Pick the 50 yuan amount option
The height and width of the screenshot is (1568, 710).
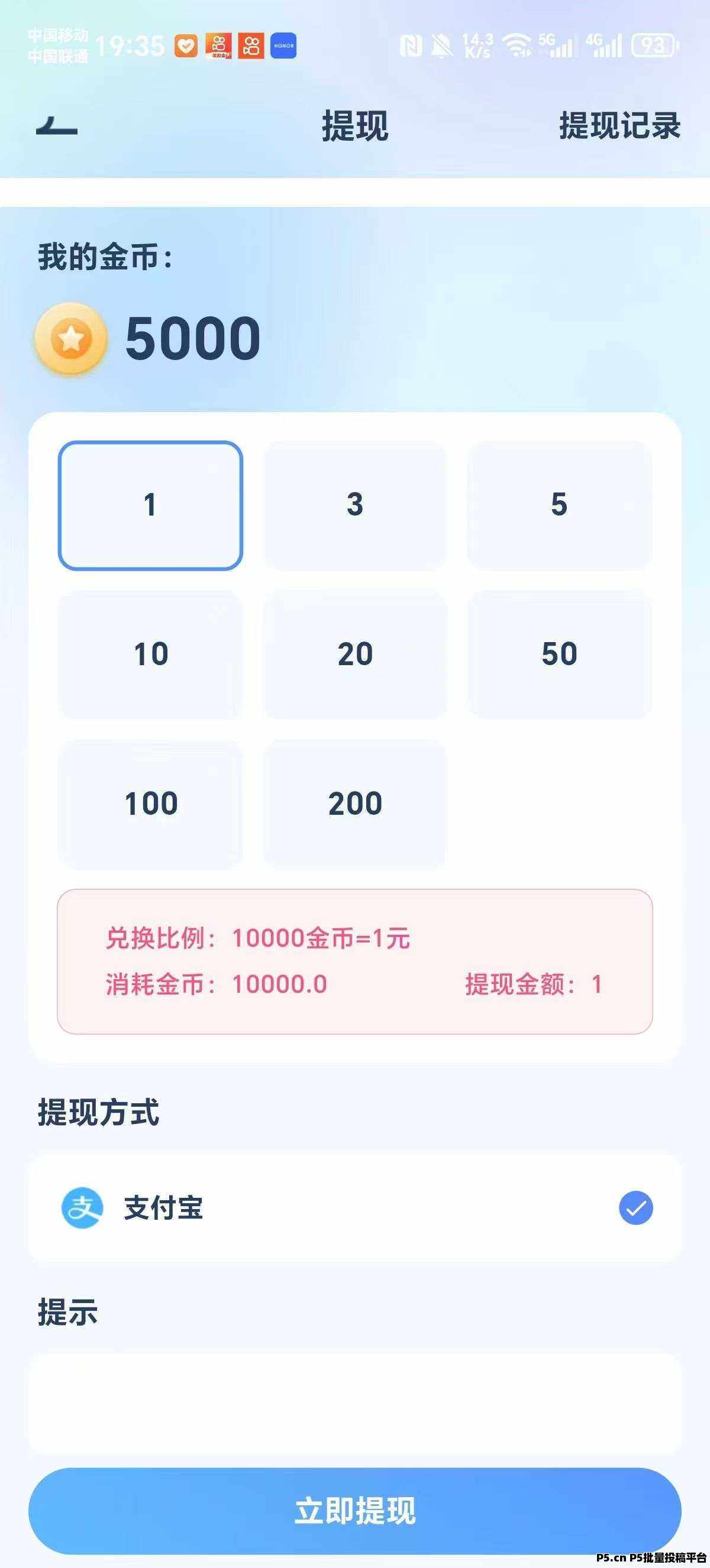(559, 655)
